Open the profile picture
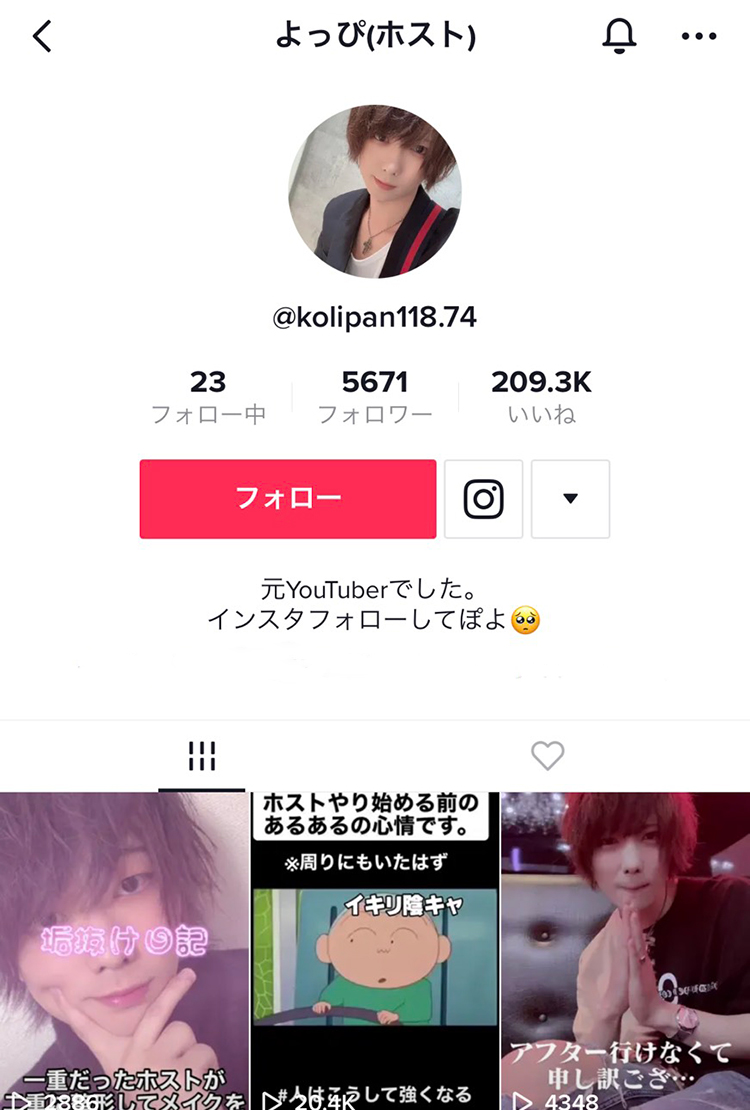 375,190
